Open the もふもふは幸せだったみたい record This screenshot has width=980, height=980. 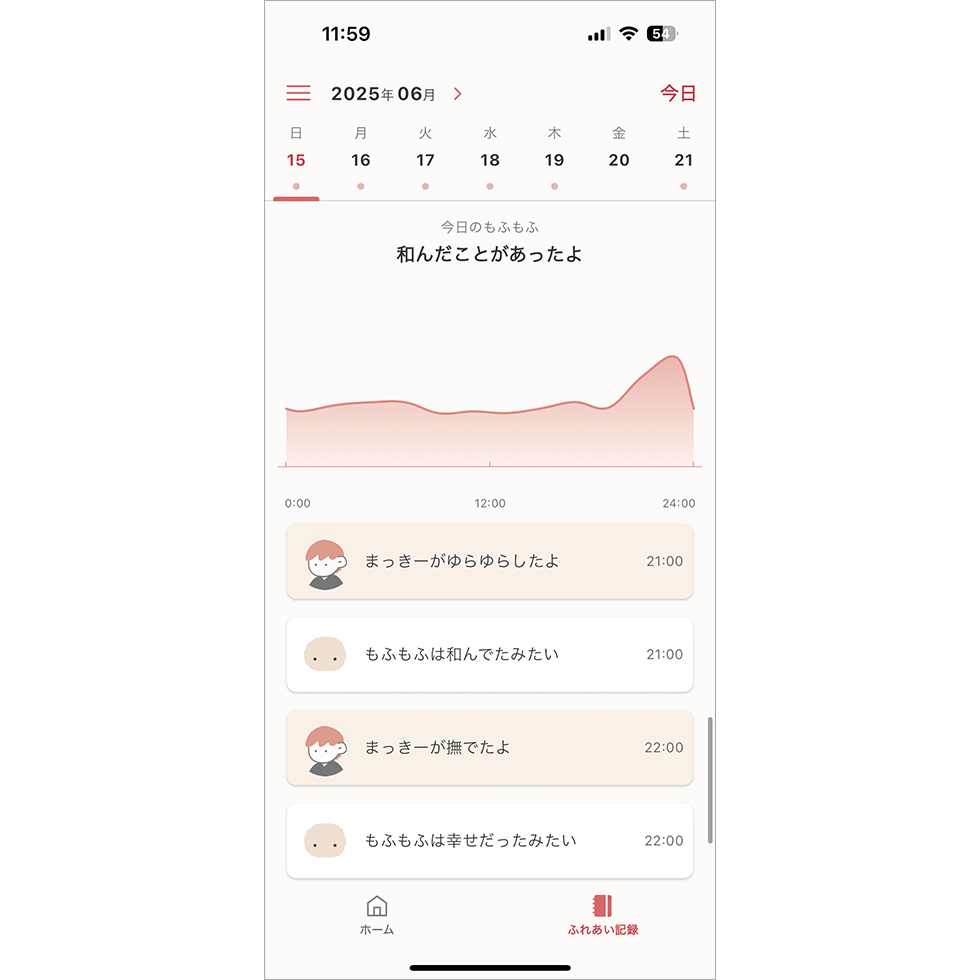[490, 841]
